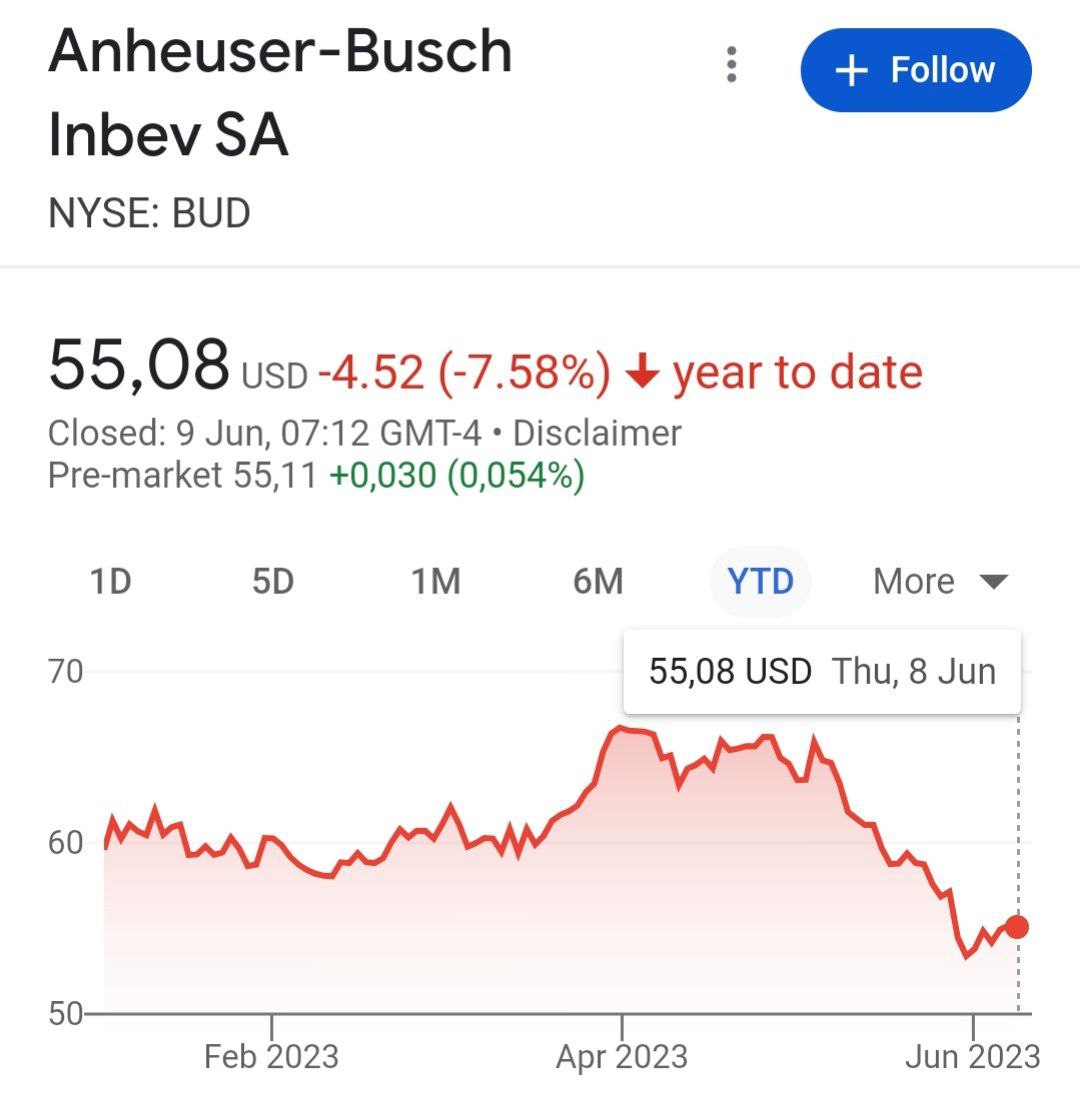Click the NYSE: BUD ticker label
Screen dimensions: 1080x1100
(x=148, y=212)
